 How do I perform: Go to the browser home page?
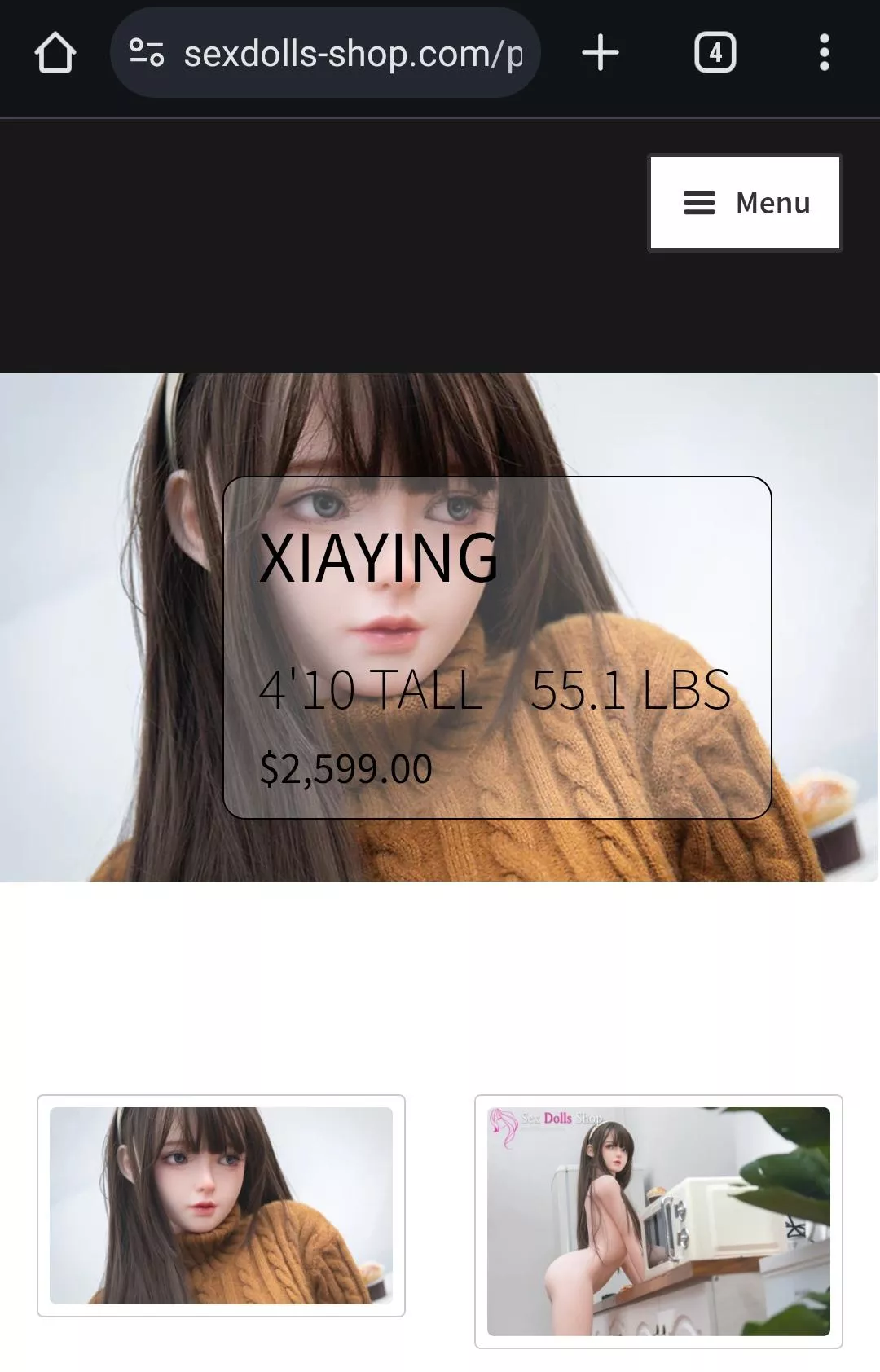[55, 53]
